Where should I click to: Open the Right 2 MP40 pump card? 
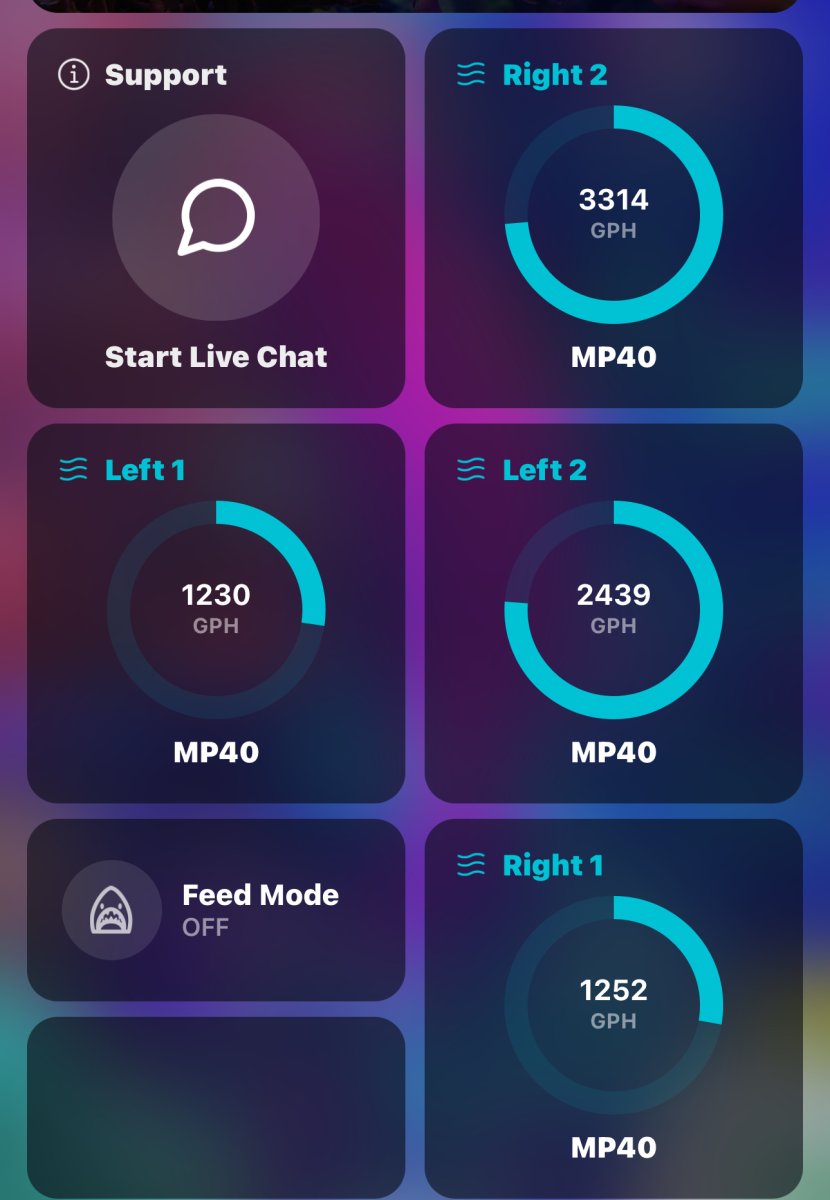pos(613,215)
